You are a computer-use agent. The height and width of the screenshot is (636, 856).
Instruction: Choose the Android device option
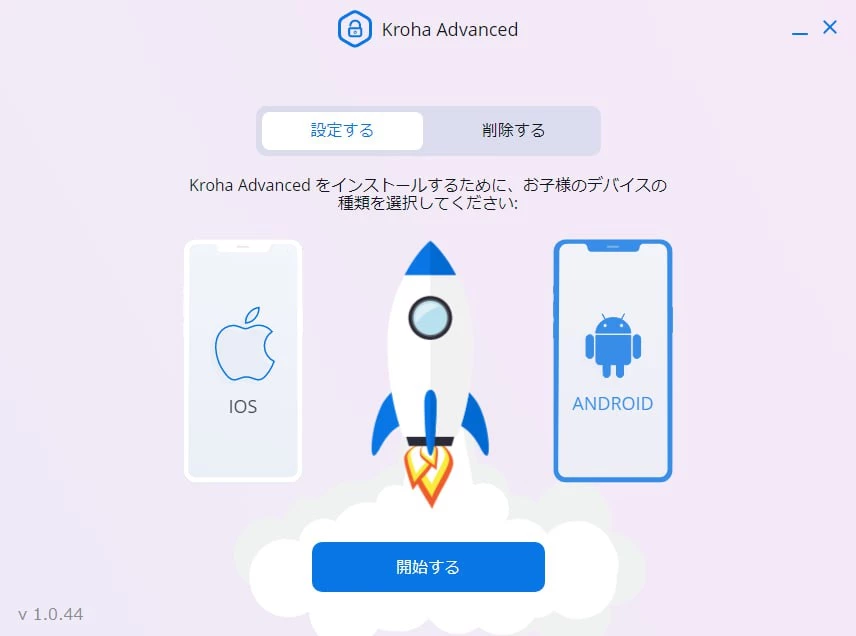(x=612, y=360)
